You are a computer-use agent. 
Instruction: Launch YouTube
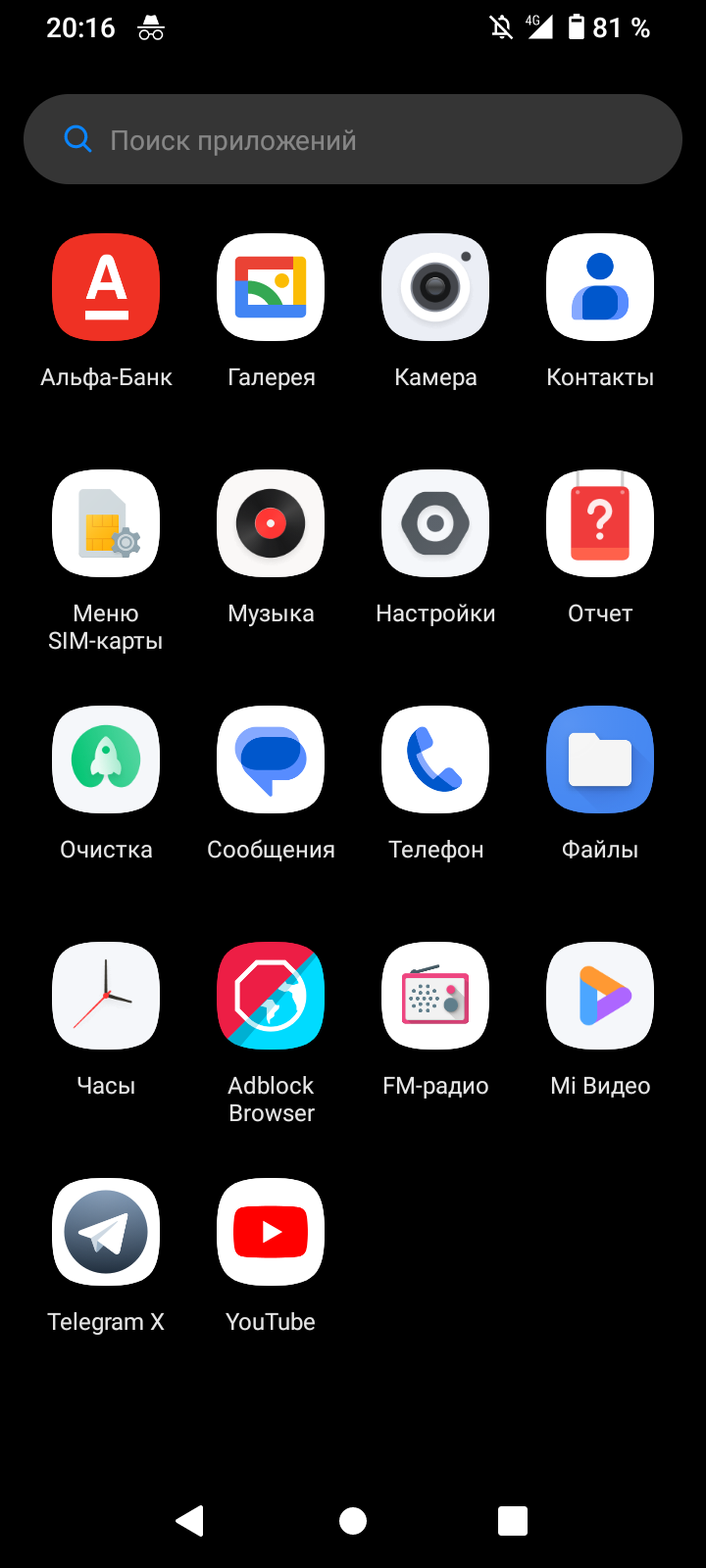click(271, 1232)
